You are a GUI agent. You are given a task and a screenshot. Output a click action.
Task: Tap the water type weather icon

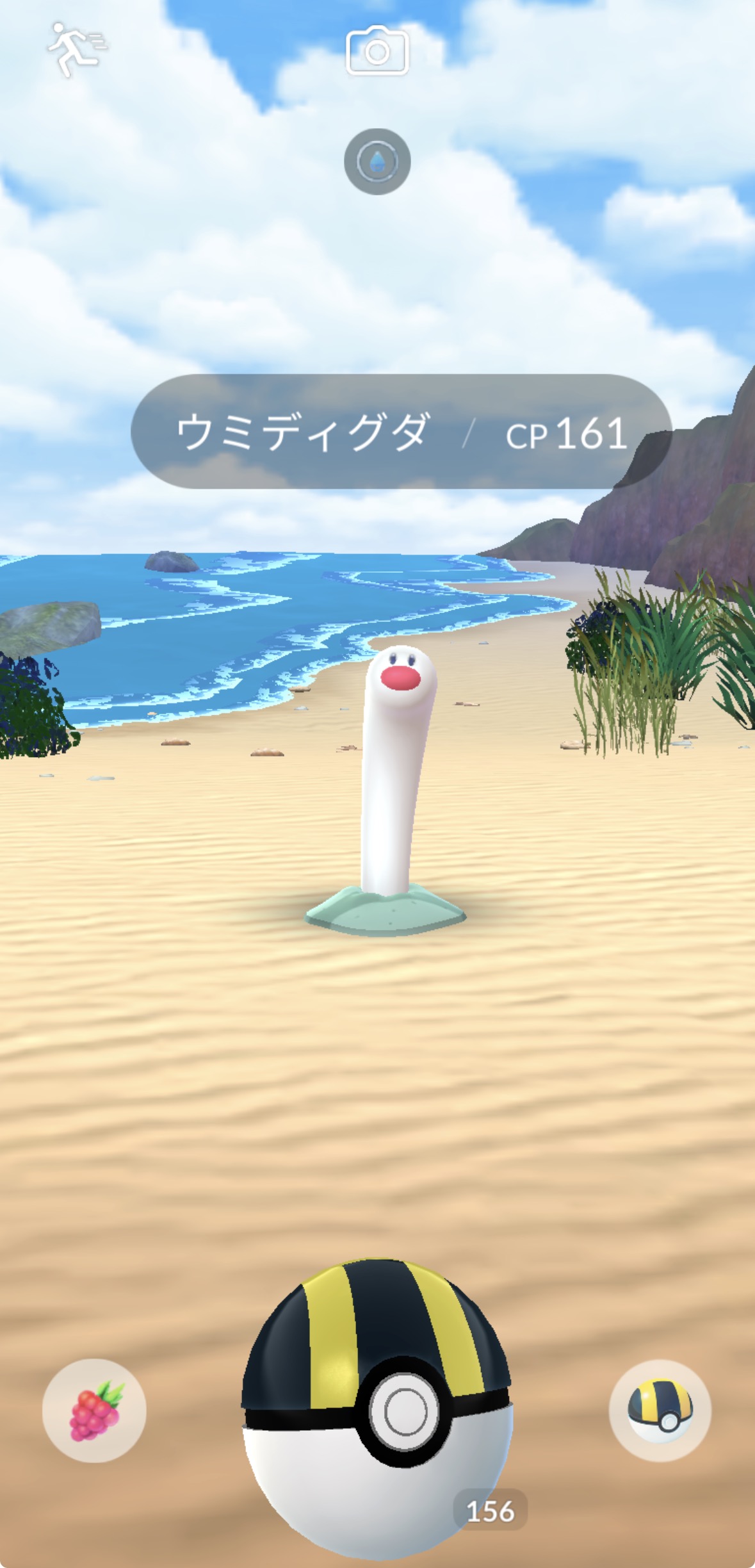(x=377, y=161)
